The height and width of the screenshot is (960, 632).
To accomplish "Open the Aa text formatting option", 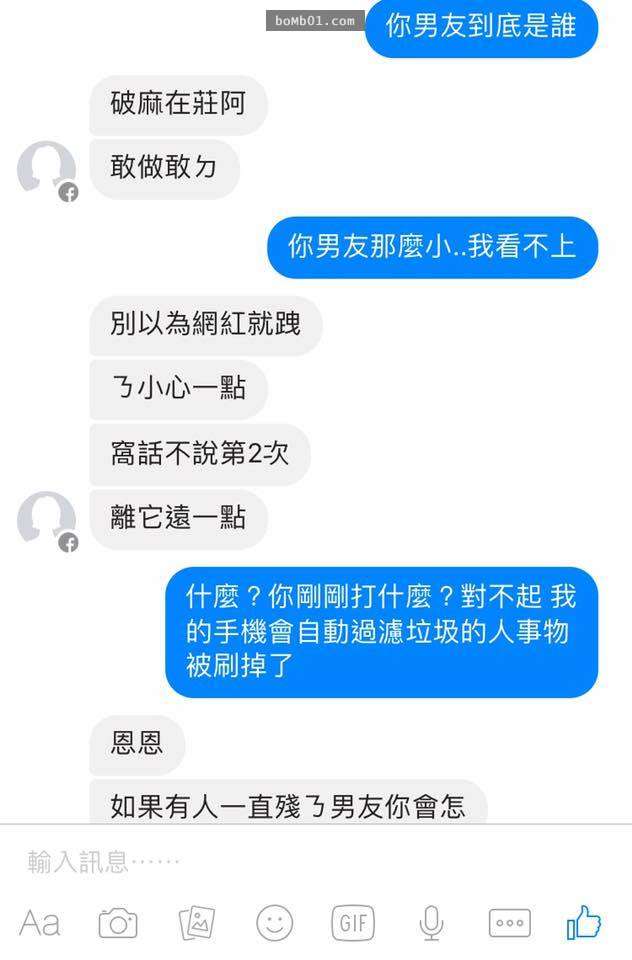I will click(x=39, y=923).
